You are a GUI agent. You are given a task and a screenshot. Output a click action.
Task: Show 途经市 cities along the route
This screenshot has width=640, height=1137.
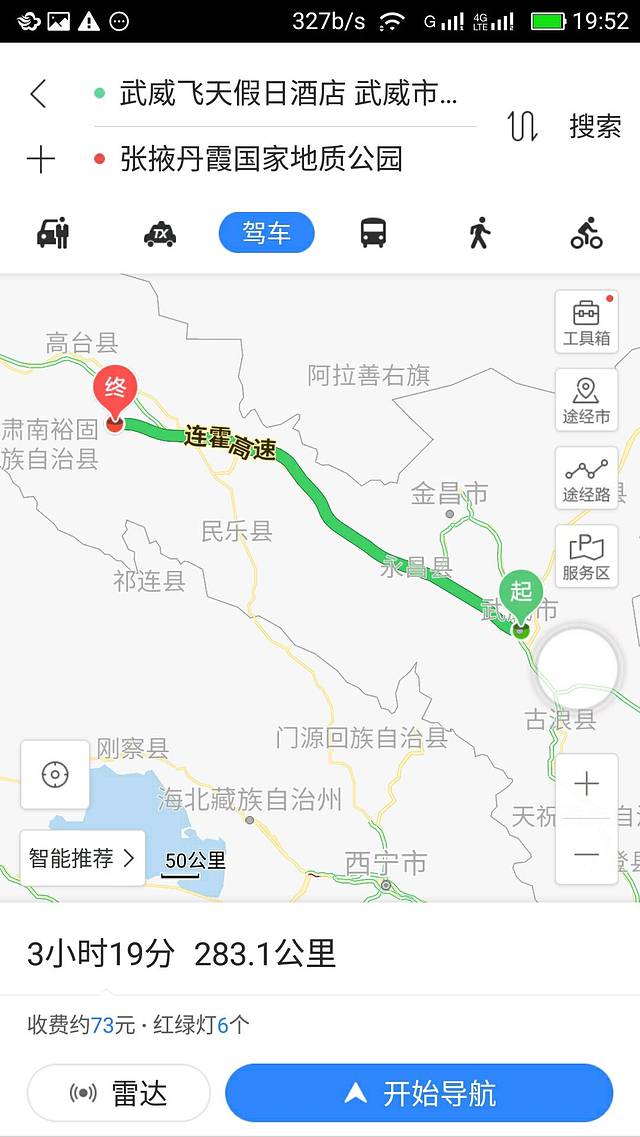click(586, 400)
